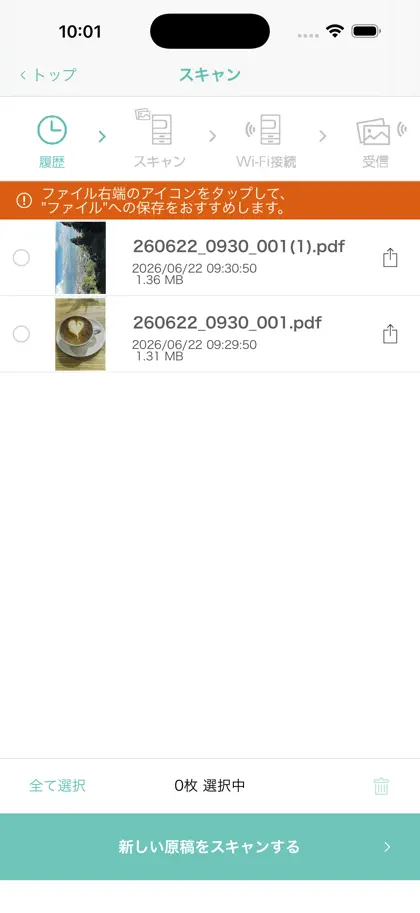This screenshot has width=420, height=913.
Task: Open the 履歴 history step
Action: pyautogui.click(x=52, y=142)
